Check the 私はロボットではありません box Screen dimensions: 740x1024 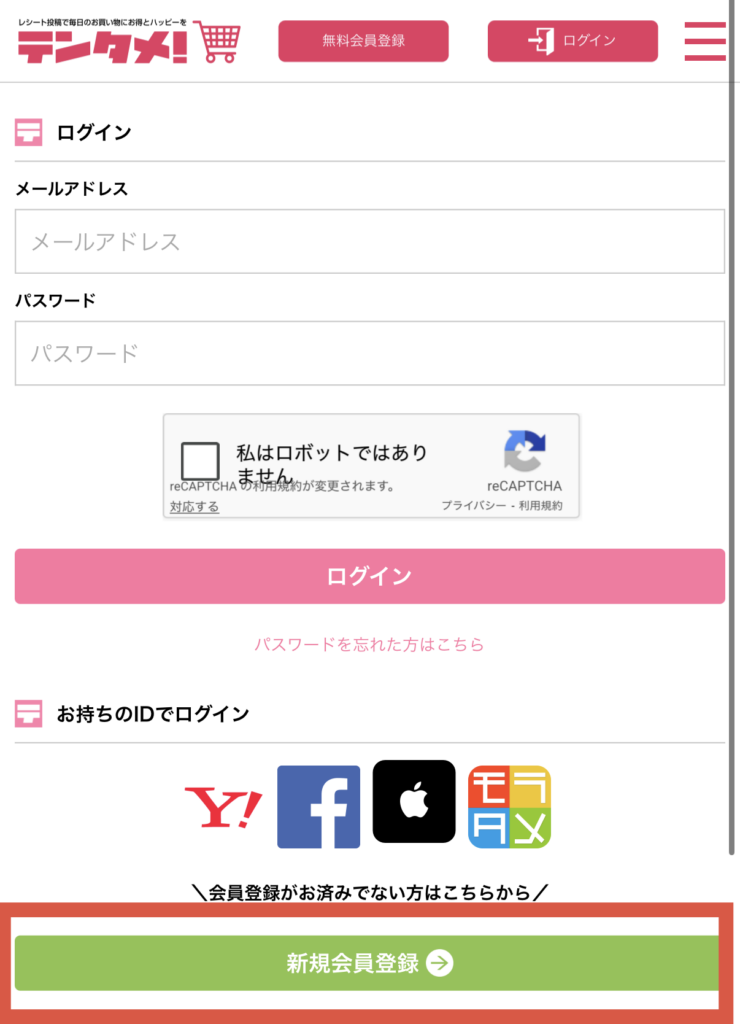200,462
